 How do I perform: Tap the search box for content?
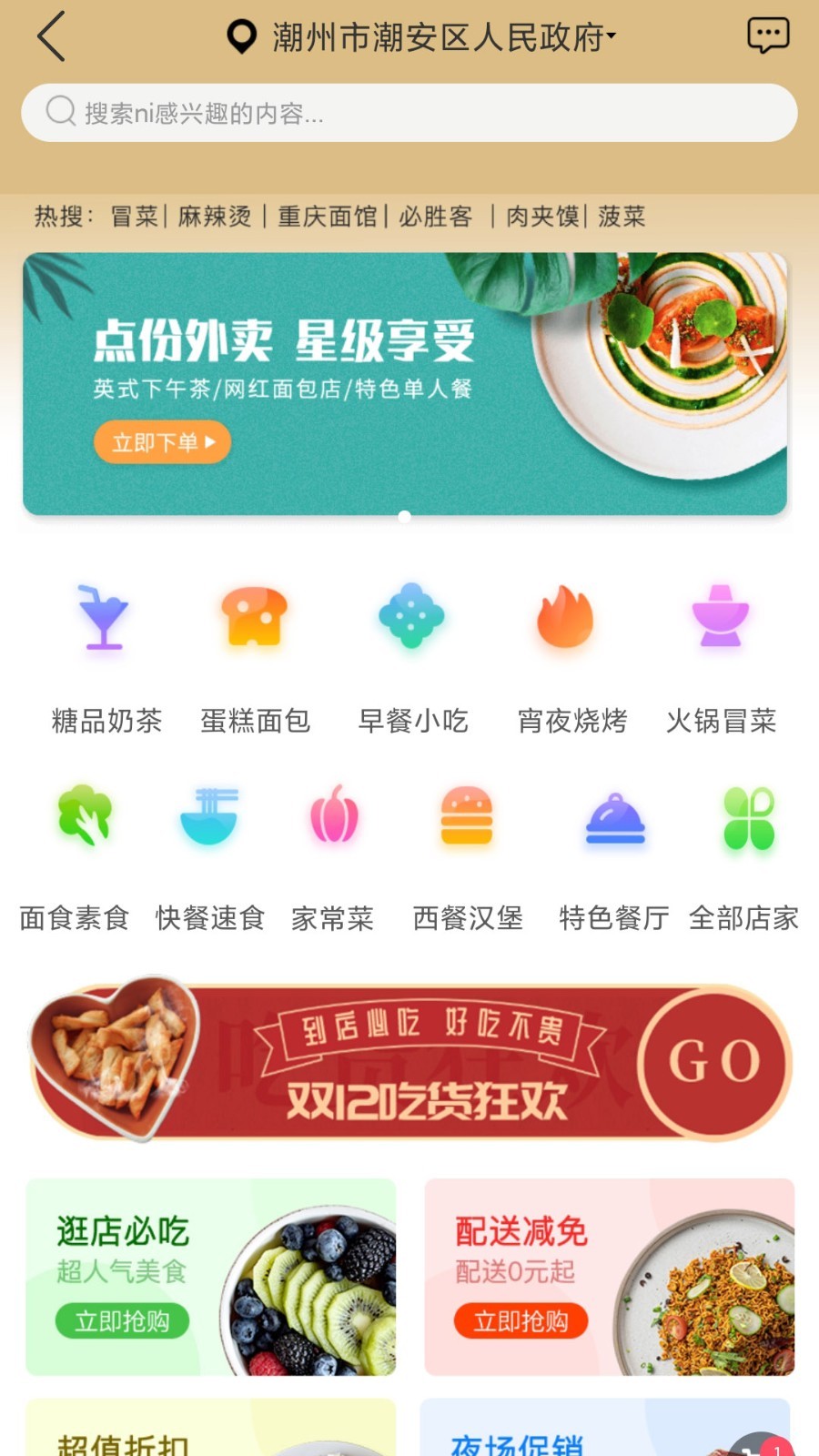pos(409,113)
